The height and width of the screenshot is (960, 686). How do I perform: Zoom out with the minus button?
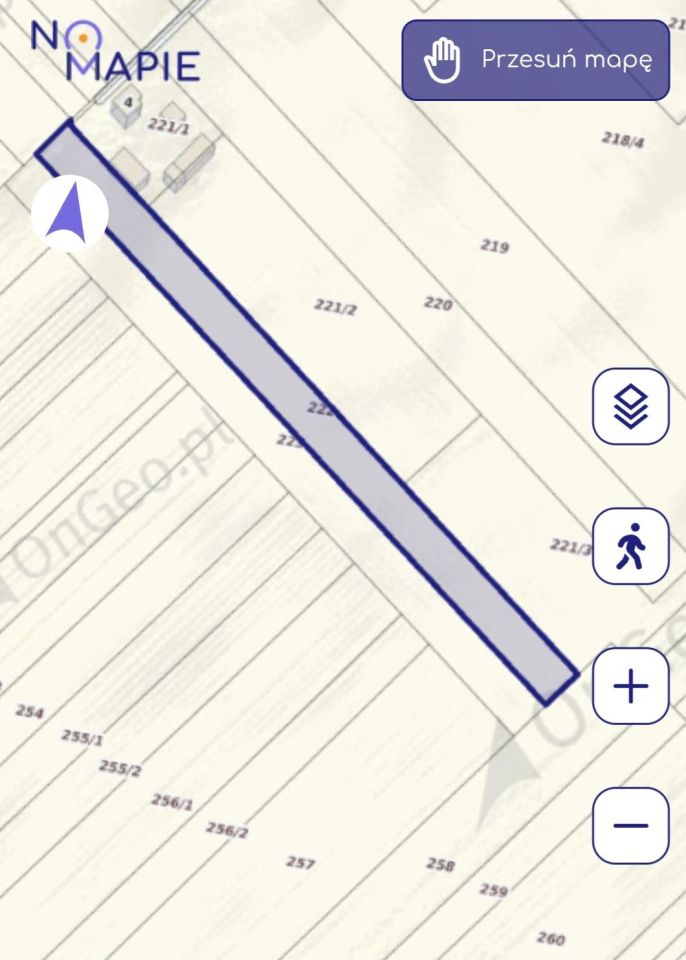pyautogui.click(x=630, y=826)
